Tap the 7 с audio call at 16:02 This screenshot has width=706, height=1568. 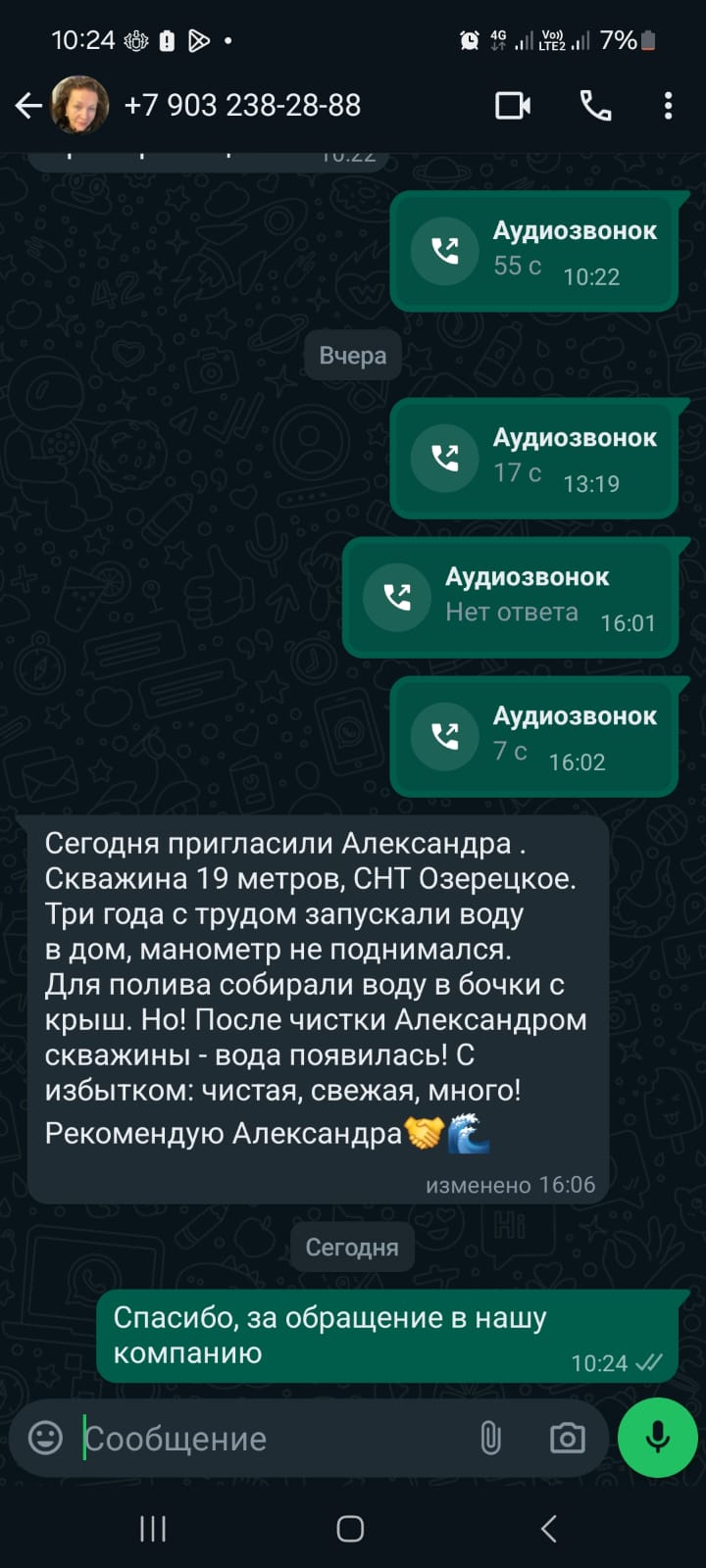533,737
